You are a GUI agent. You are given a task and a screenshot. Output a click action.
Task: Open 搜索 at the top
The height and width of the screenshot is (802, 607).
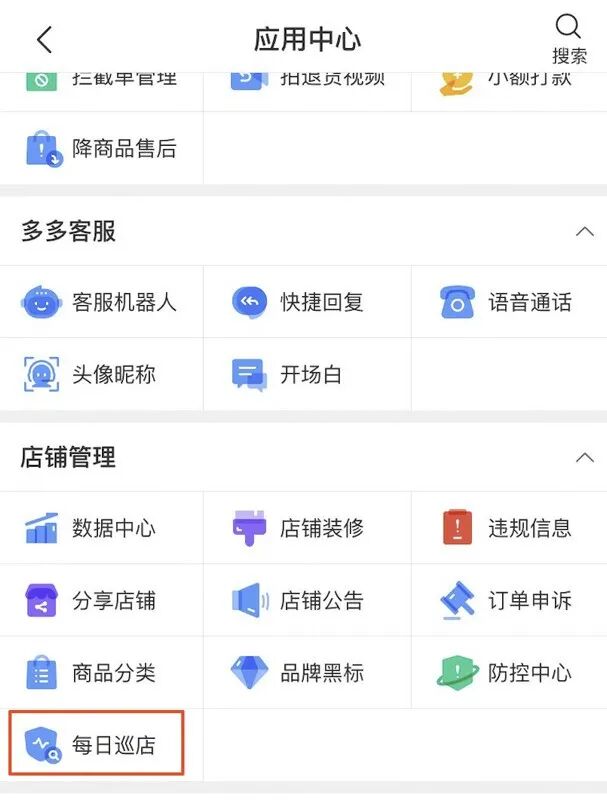point(568,38)
